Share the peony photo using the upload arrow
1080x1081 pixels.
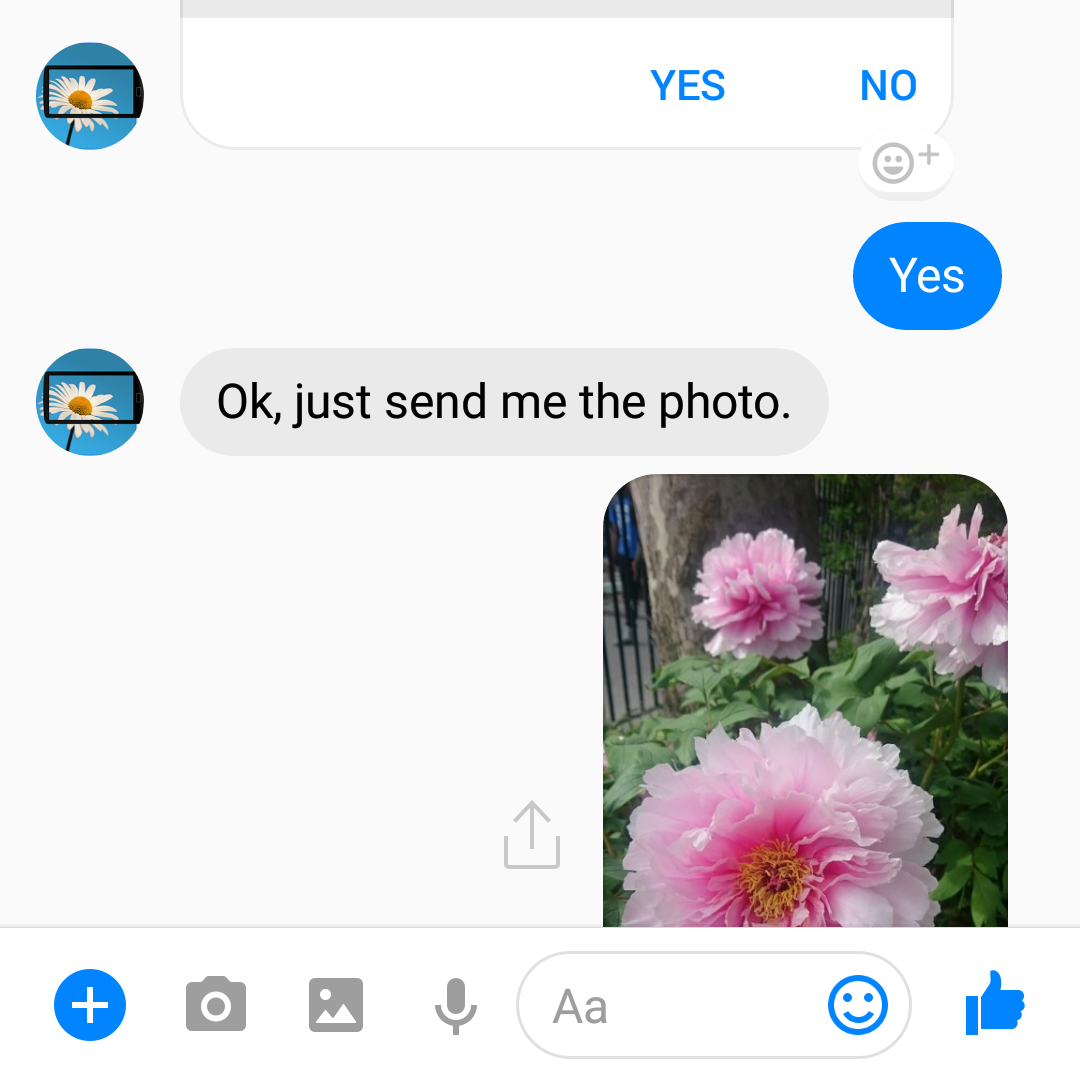click(x=530, y=835)
